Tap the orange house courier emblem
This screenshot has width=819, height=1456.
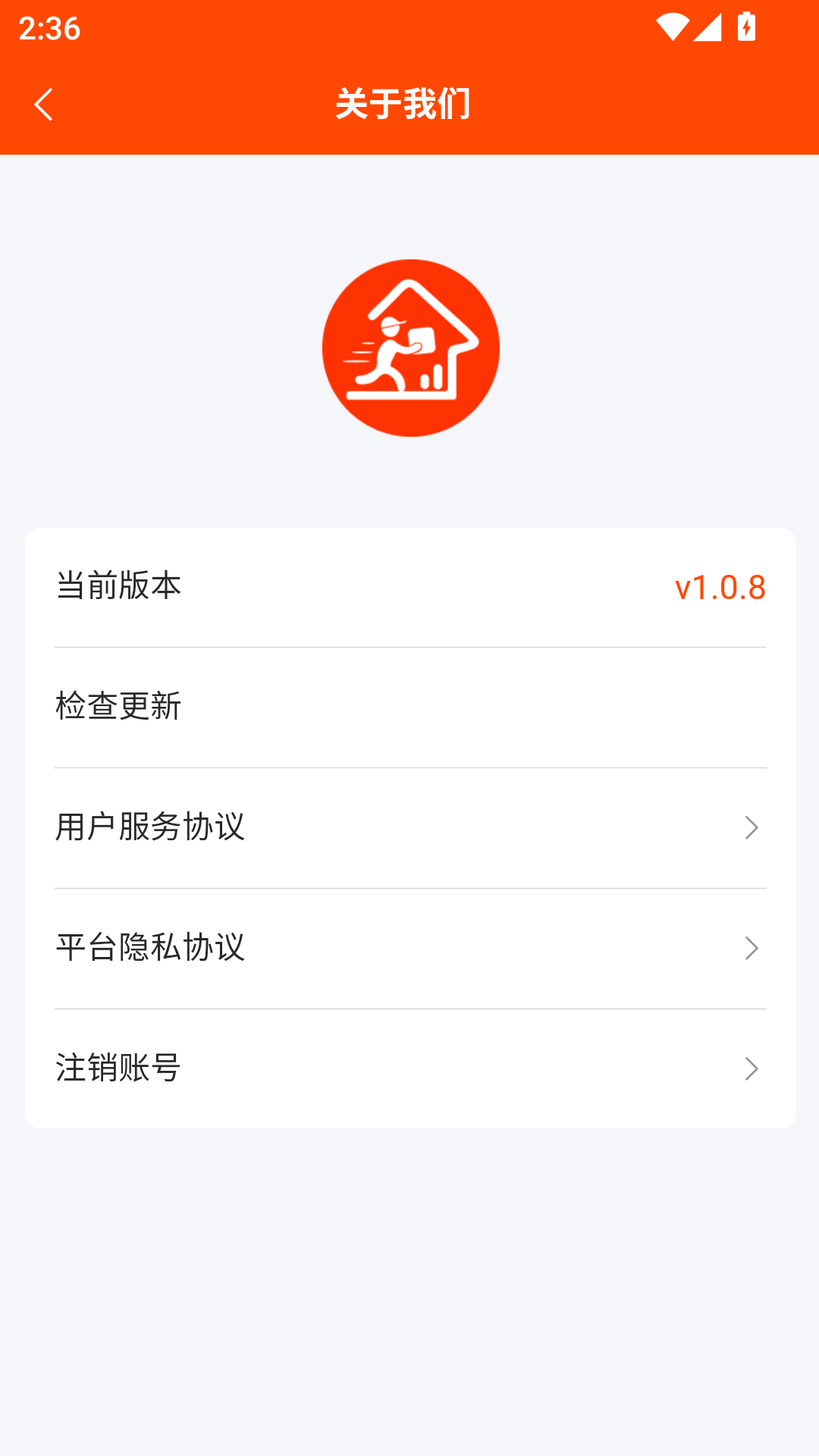tap(409, 347)
